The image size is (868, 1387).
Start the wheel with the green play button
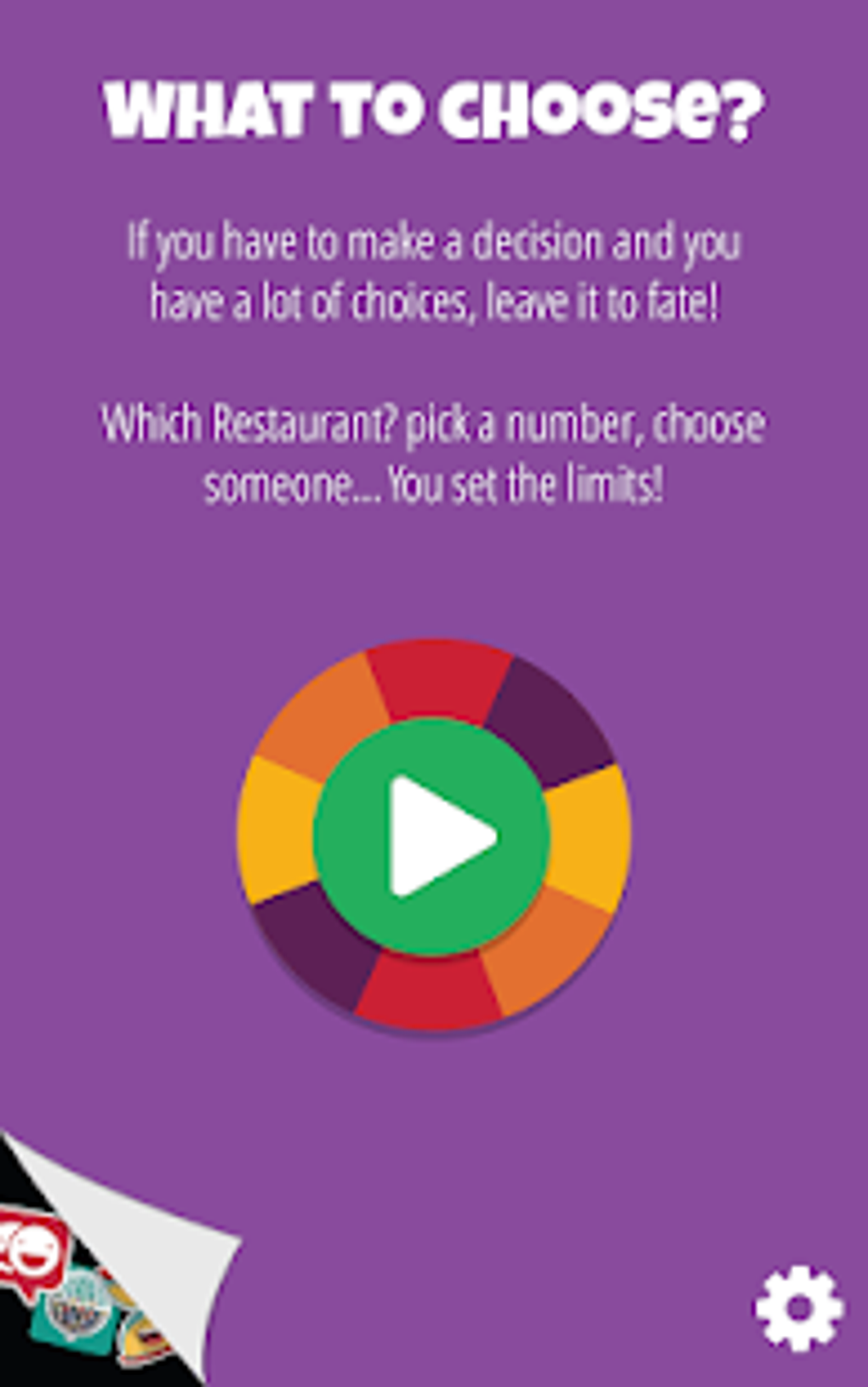pos(432,836)
